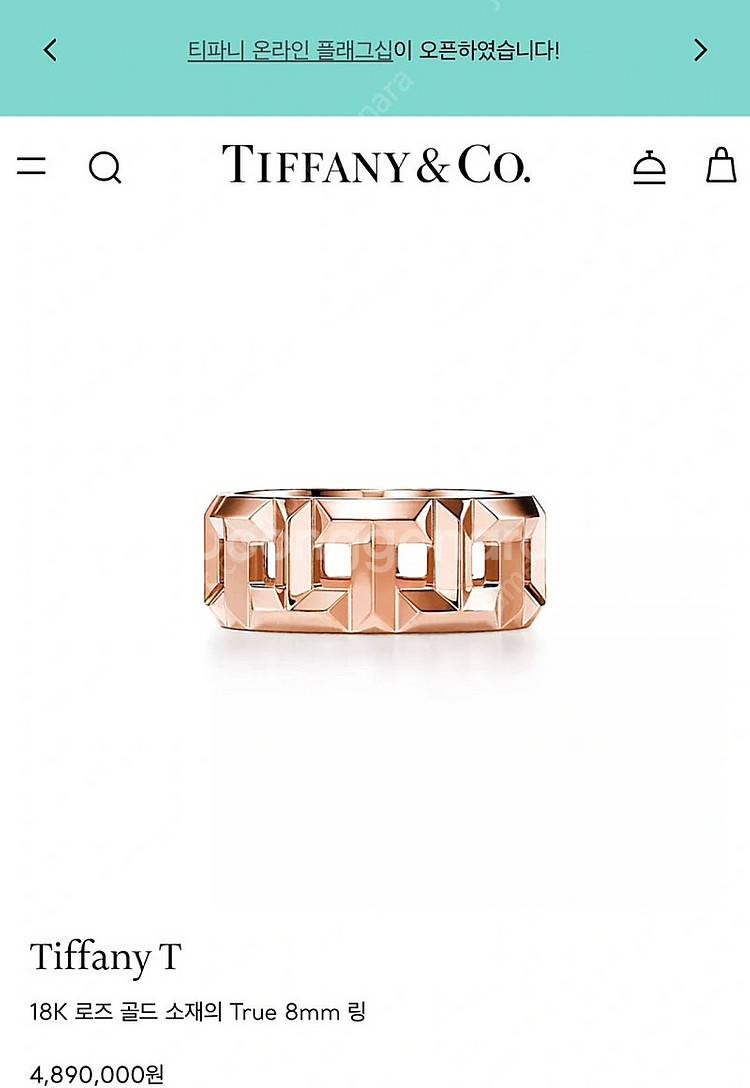Open the concierge bell icon

click(649, 167)
